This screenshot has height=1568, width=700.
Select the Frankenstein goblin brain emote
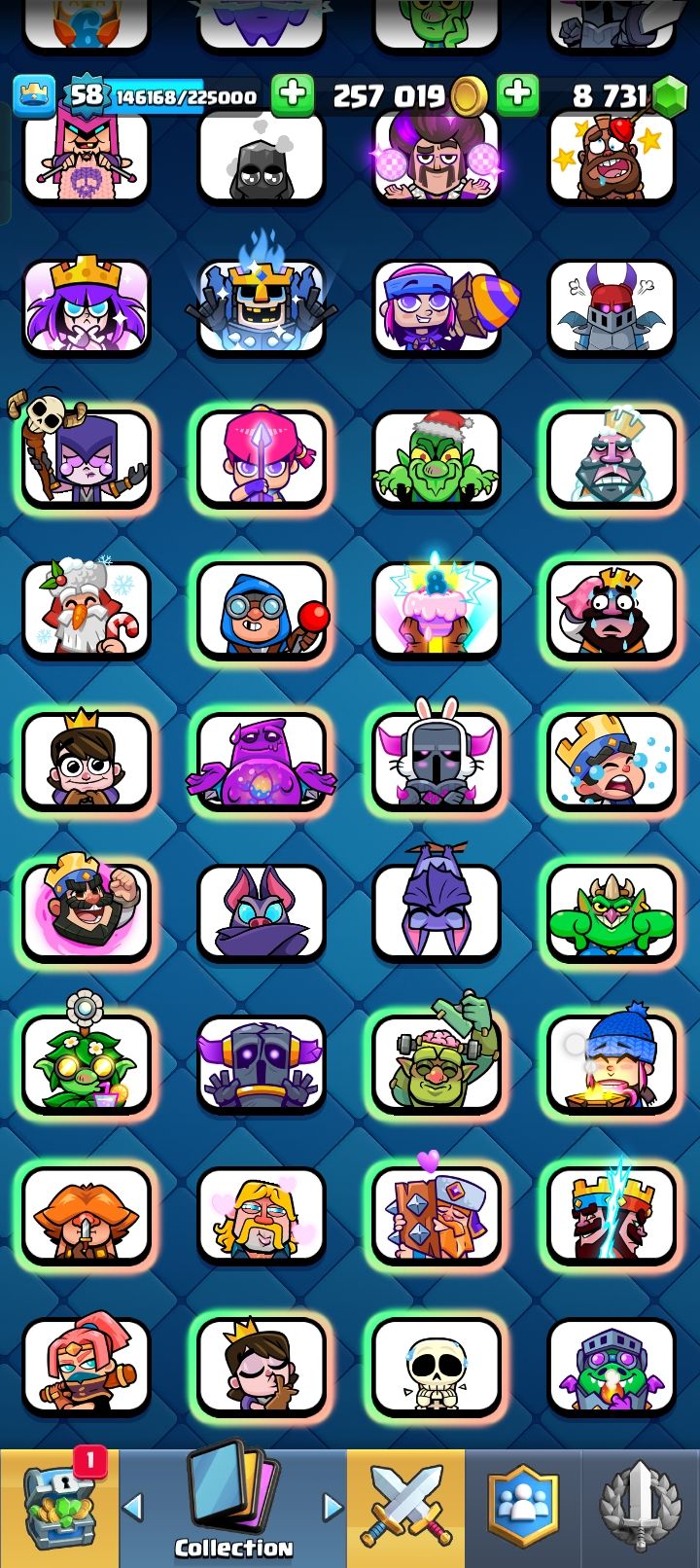point(436,1062)
